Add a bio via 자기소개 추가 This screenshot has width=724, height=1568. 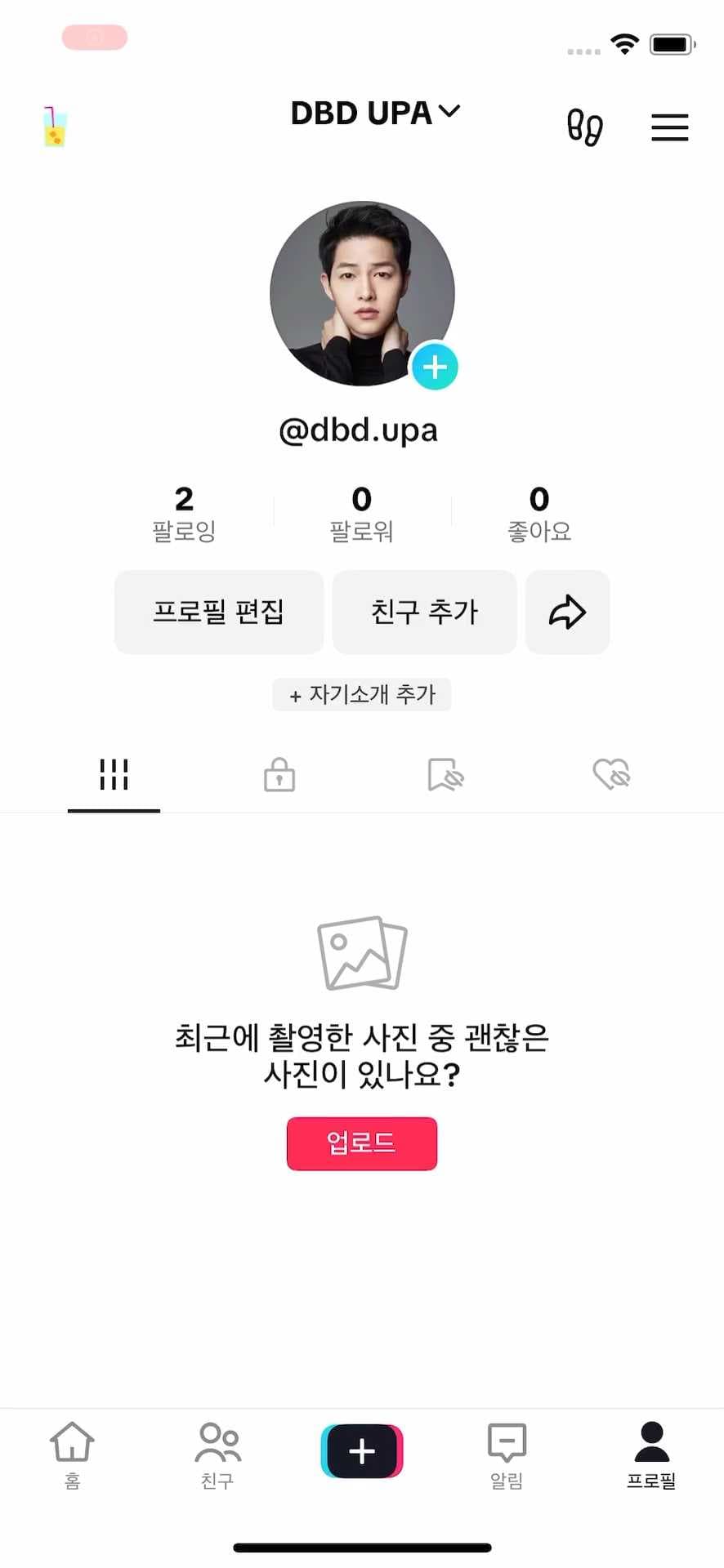(x=361, y=695)
